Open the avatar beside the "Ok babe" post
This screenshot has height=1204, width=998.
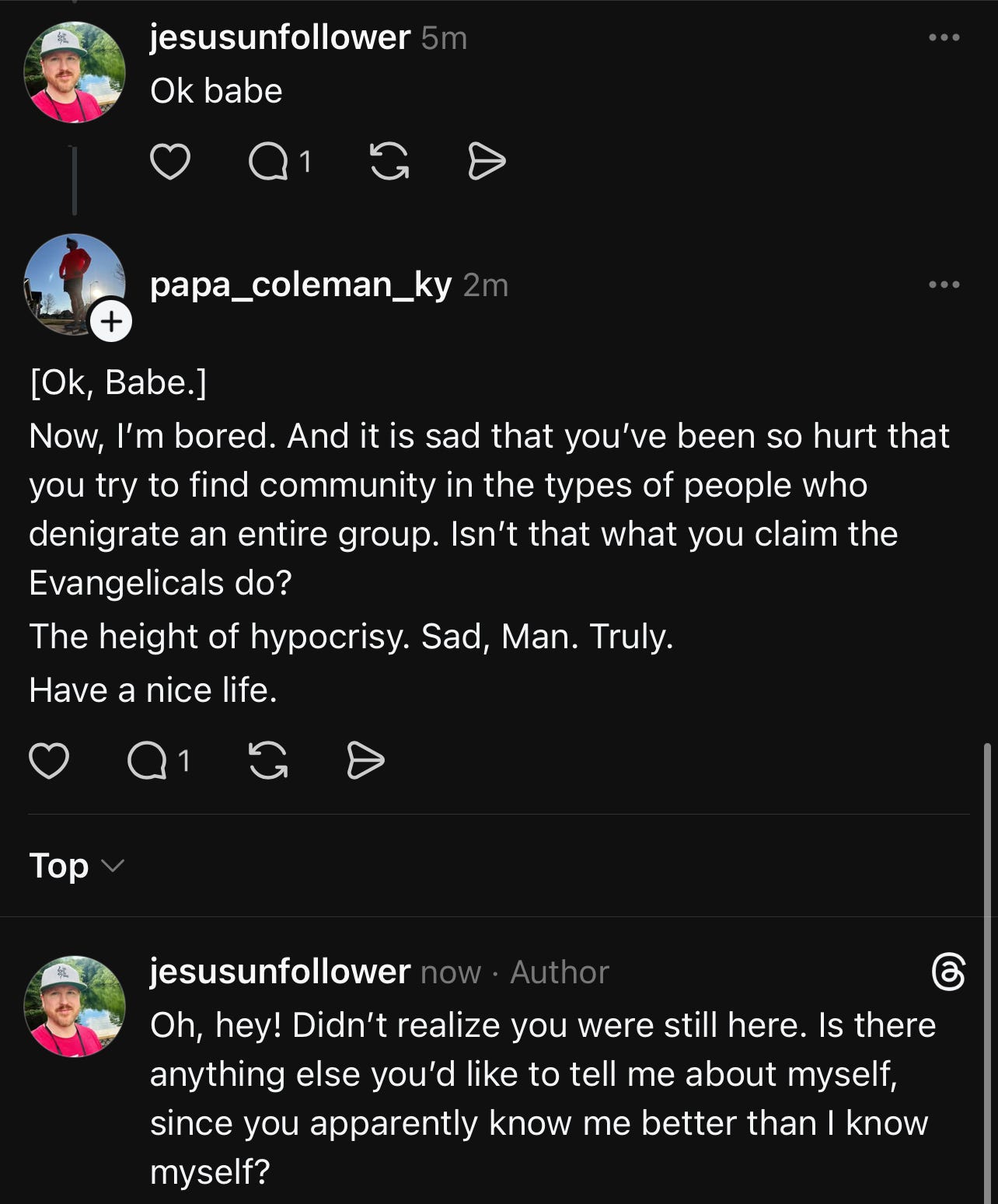pos(75,72)
